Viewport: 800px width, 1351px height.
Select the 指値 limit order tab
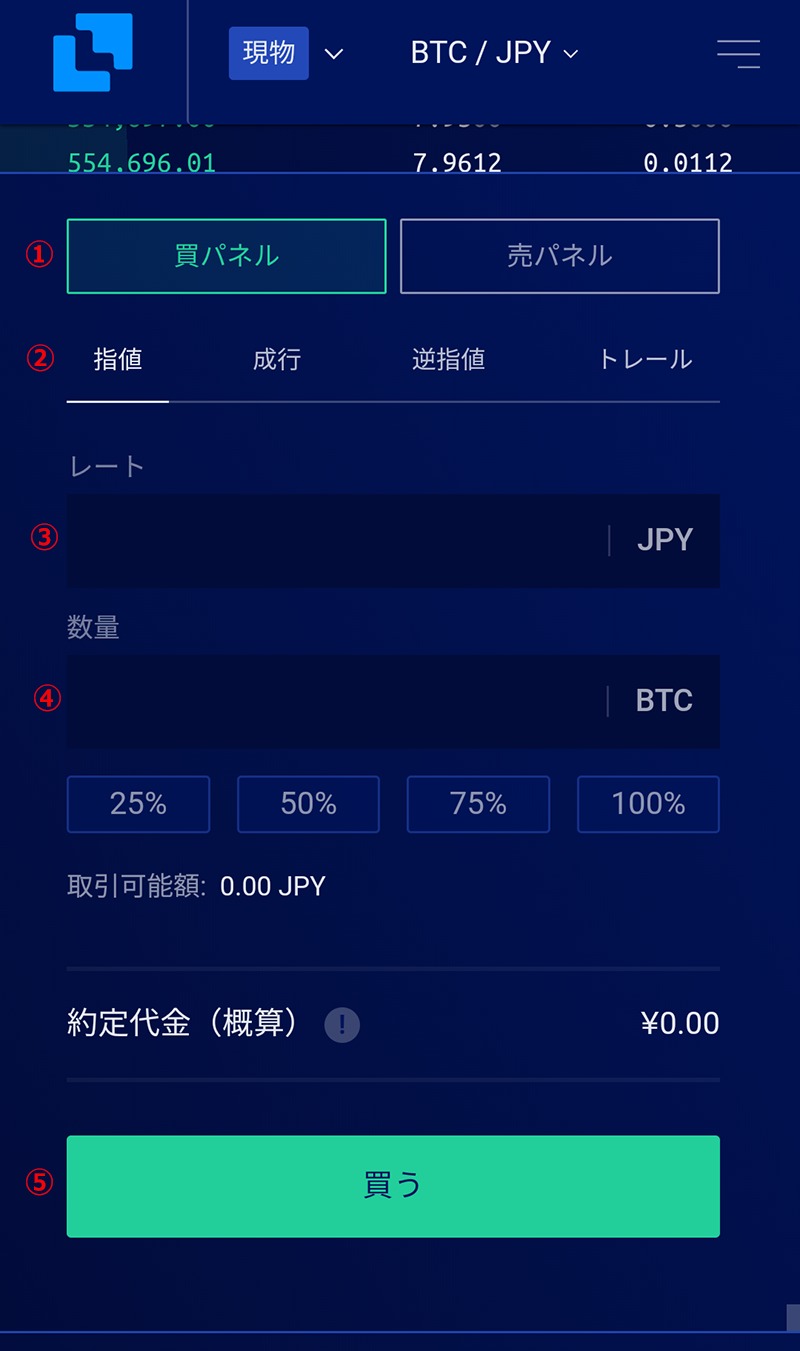(118, 360)
